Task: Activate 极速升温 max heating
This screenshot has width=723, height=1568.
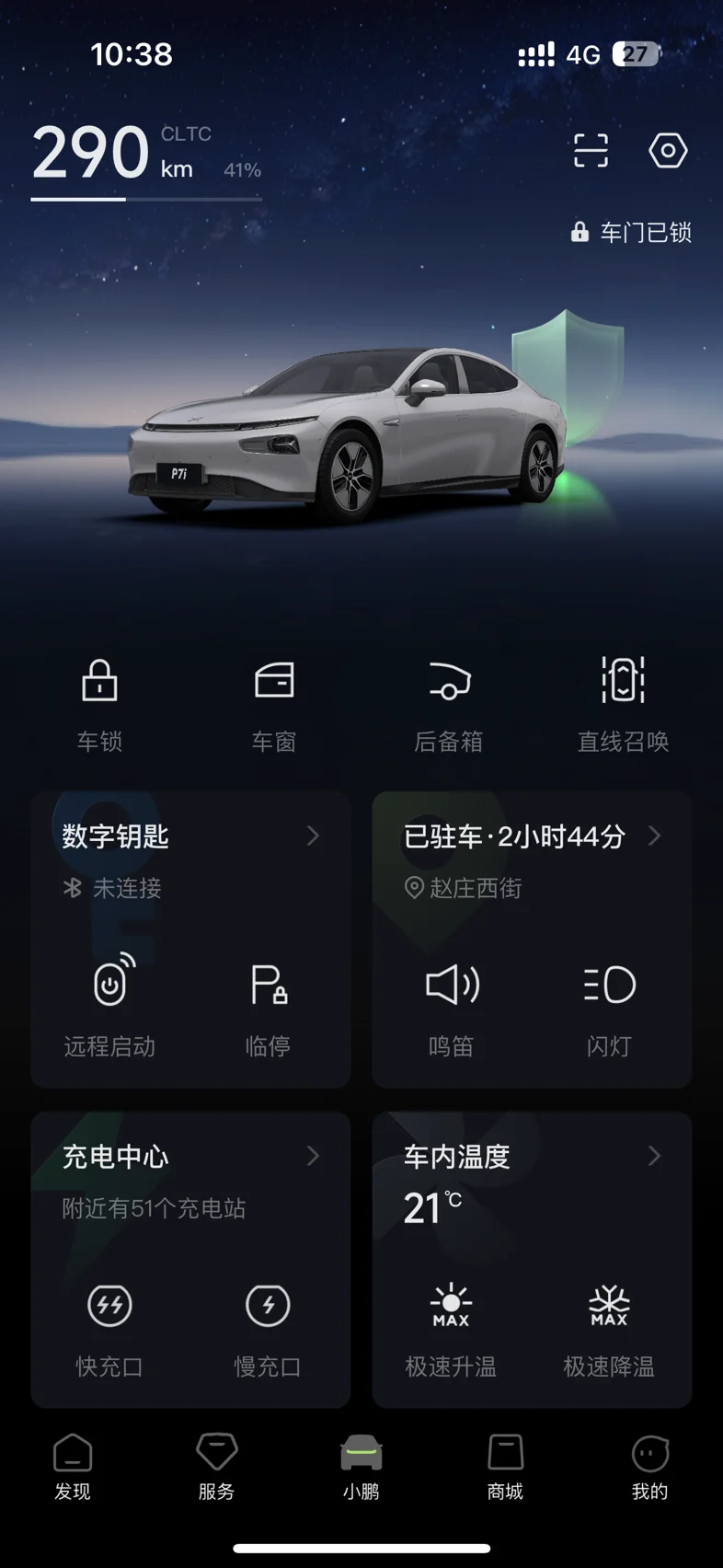Action: pos(451,1328)
